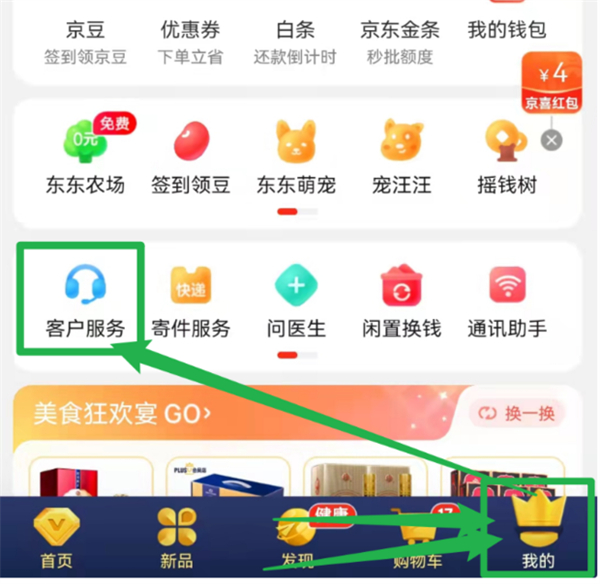Open 签到领豆 daily check-in

190,157
